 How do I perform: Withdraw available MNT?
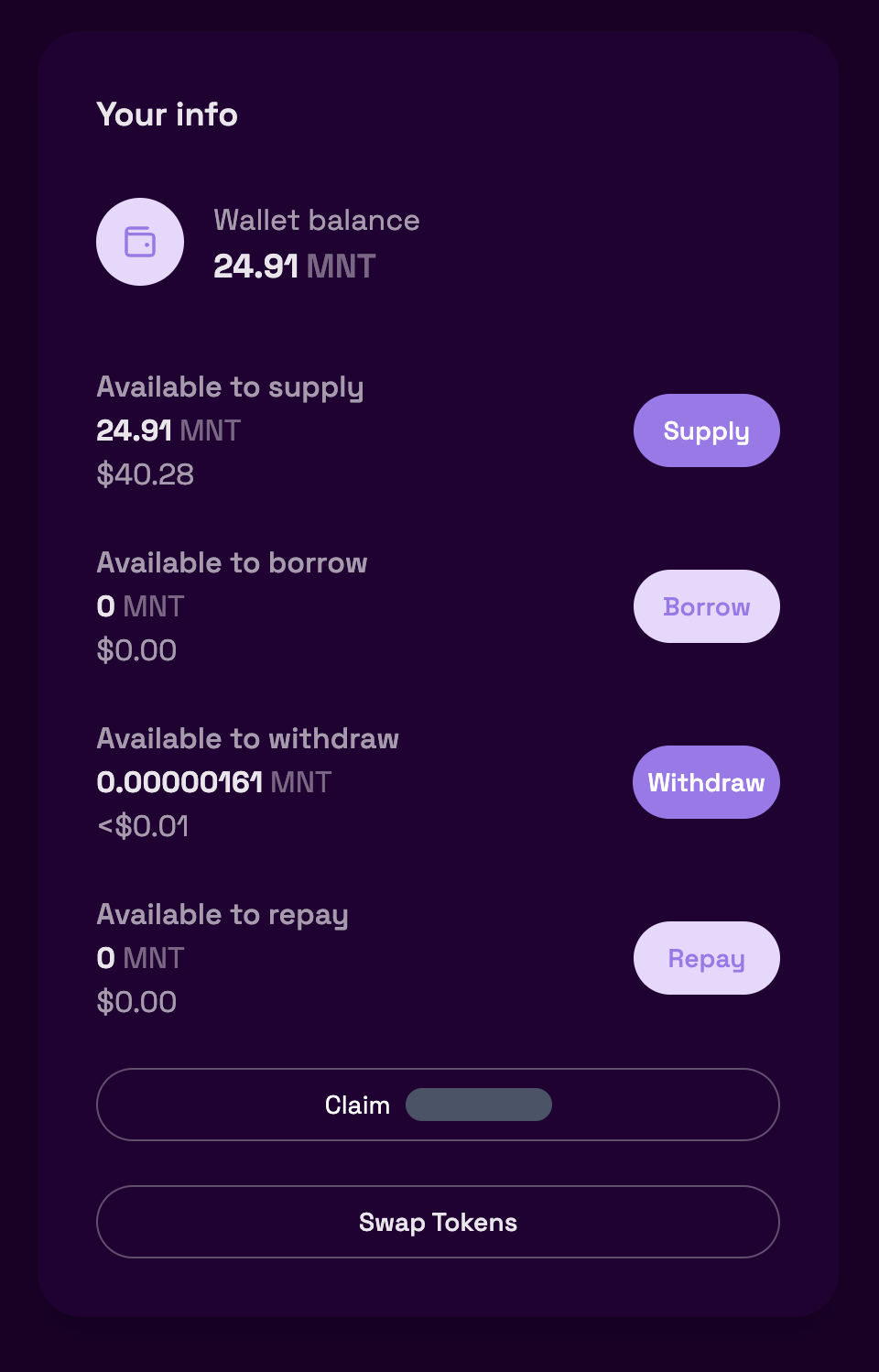click(x=706, y=782)
